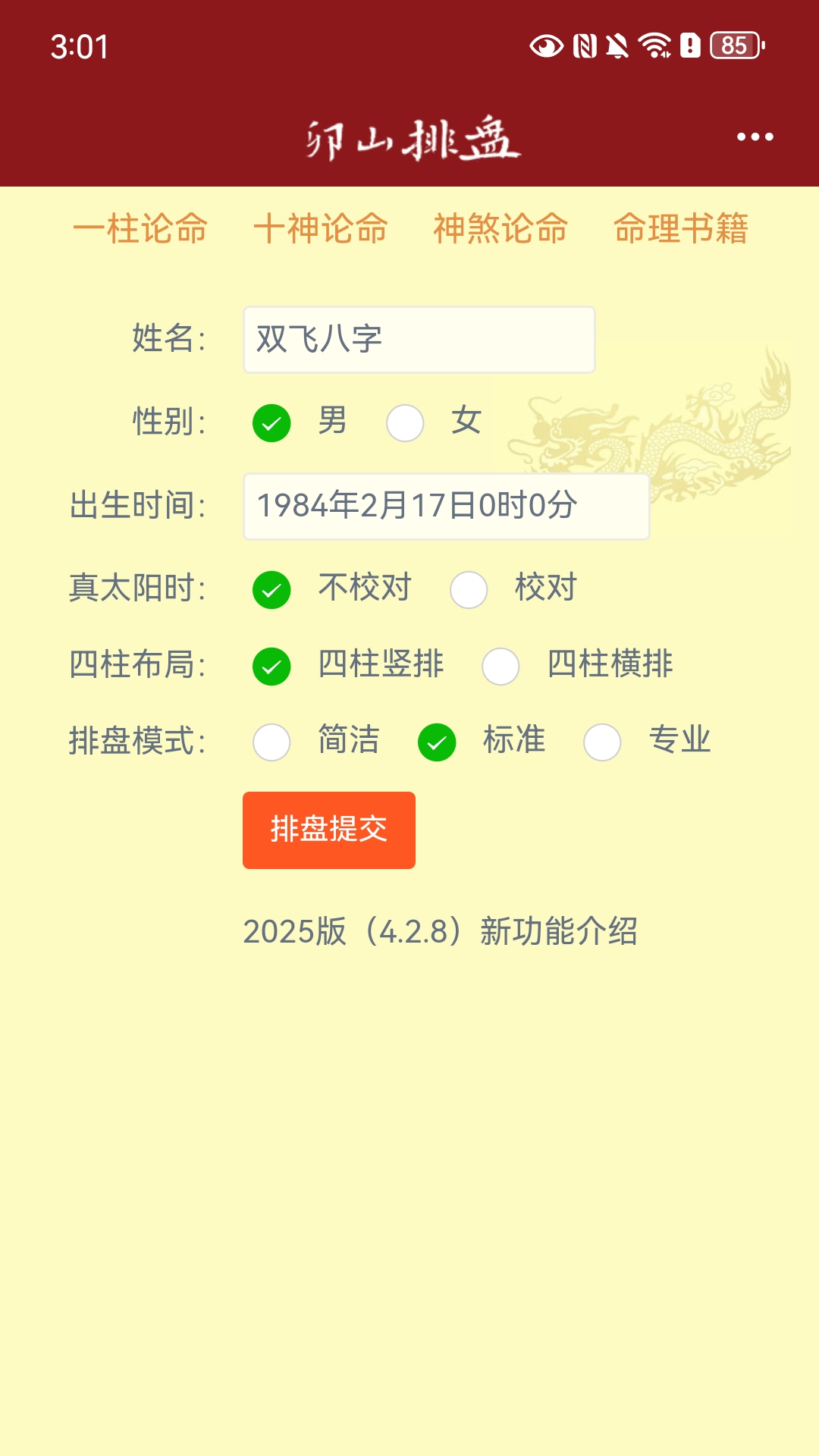Select 简洁 mode
This screenshot has height=1456, width=819.
pyautogui.click(x=271, y=742)
